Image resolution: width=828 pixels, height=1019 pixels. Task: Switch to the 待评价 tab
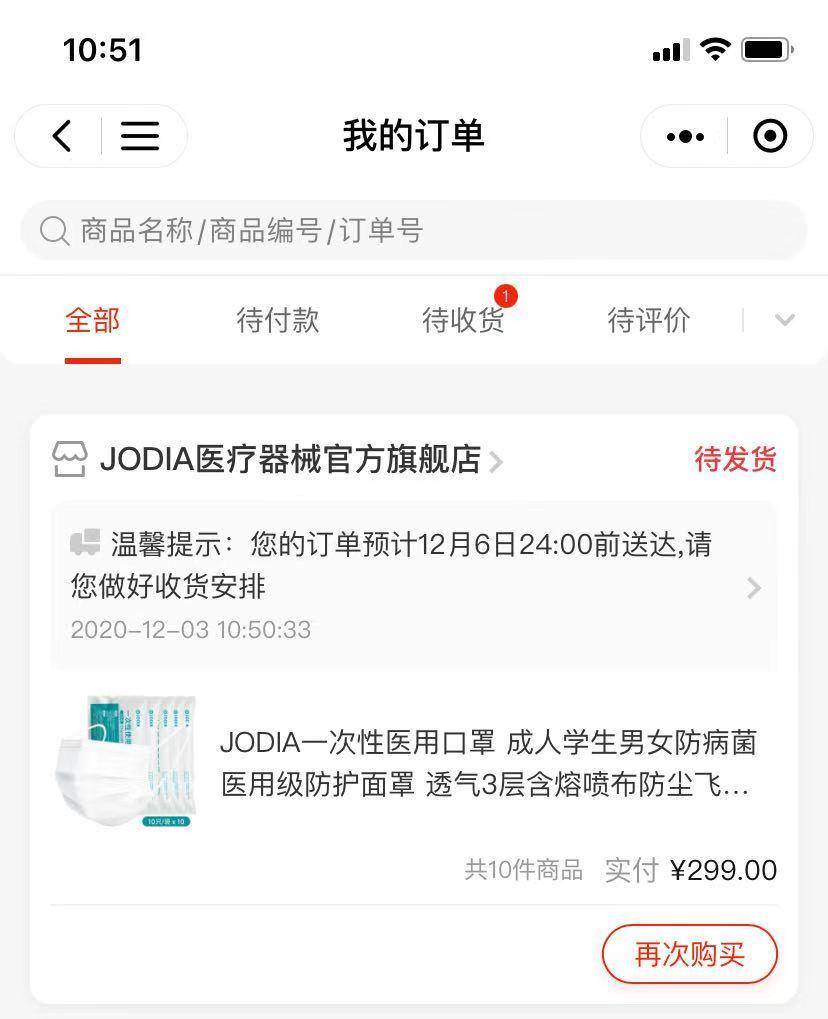[647, 321]
